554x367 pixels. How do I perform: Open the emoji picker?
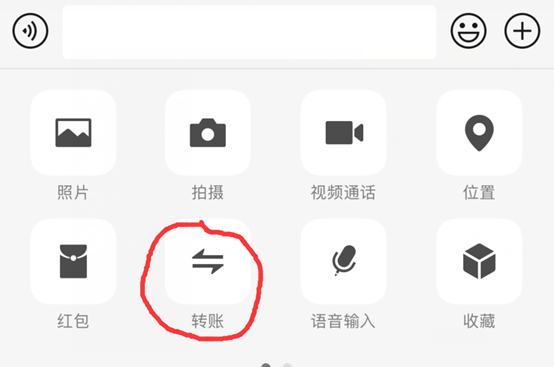point(468,31)
